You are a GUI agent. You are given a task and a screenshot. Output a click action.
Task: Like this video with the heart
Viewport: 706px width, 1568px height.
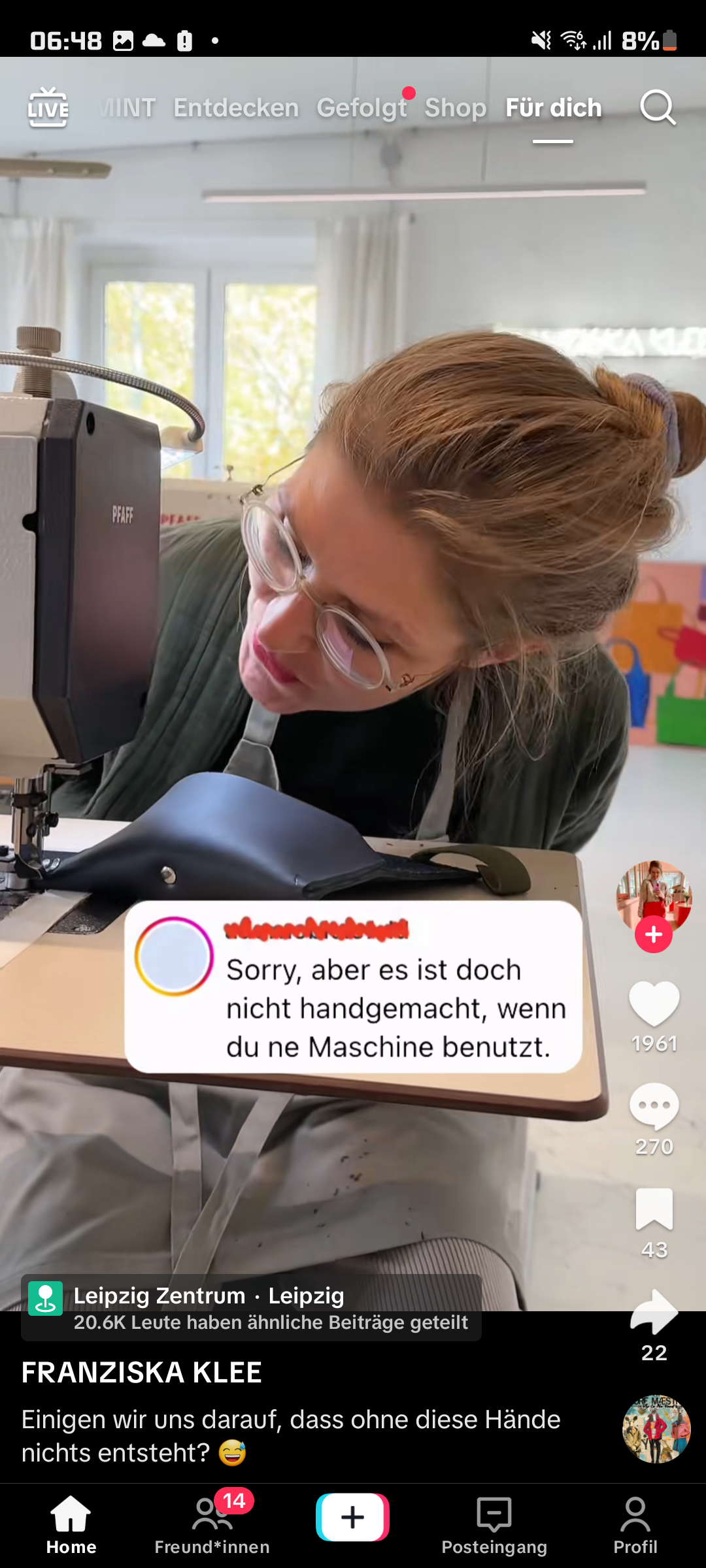tap(654, 1005)
